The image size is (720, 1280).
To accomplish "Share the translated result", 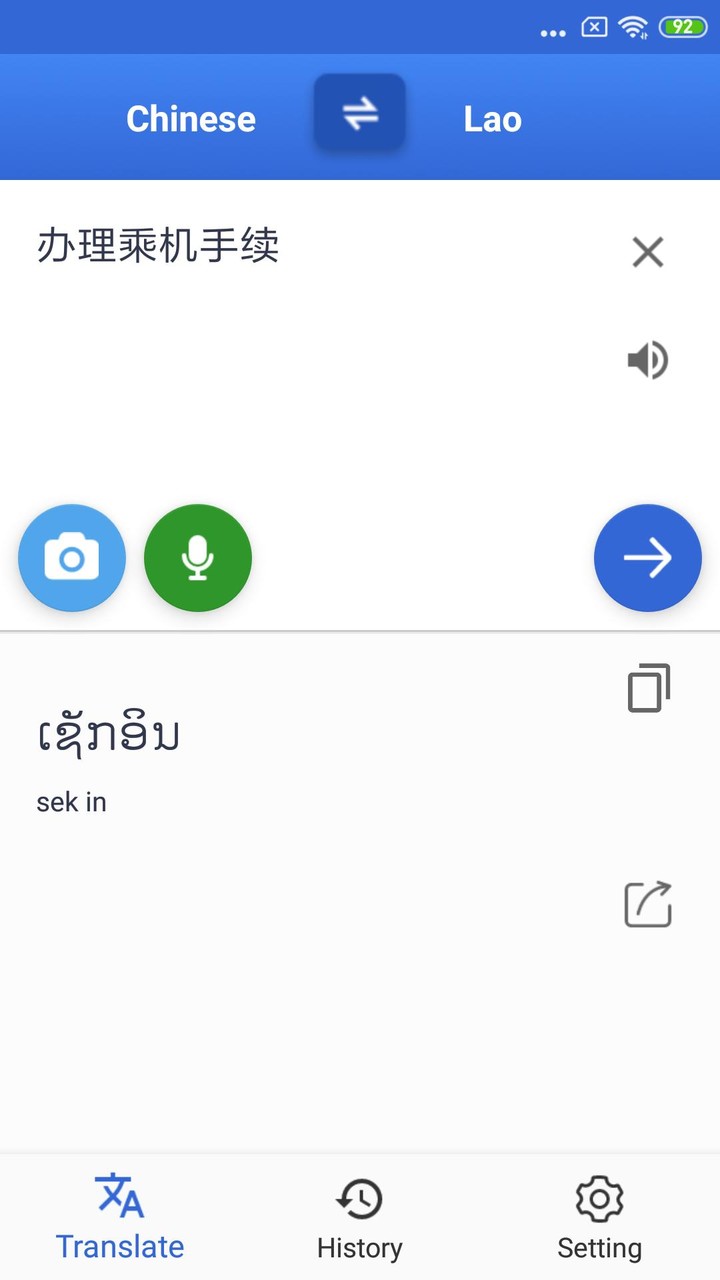I will click(648, 904).
